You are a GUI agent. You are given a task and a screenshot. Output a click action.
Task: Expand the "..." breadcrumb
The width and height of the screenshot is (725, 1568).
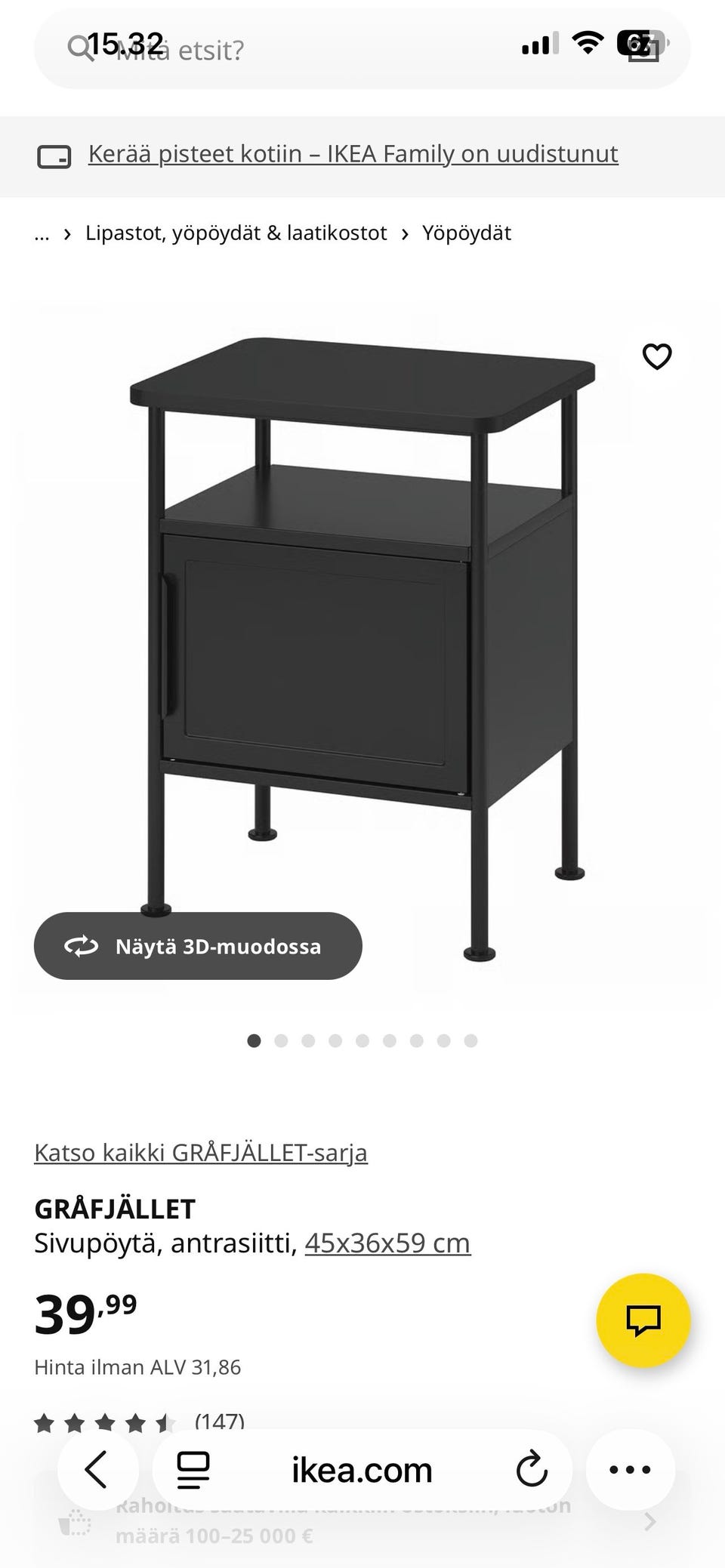pyautogui.click(x=42, y=233)
